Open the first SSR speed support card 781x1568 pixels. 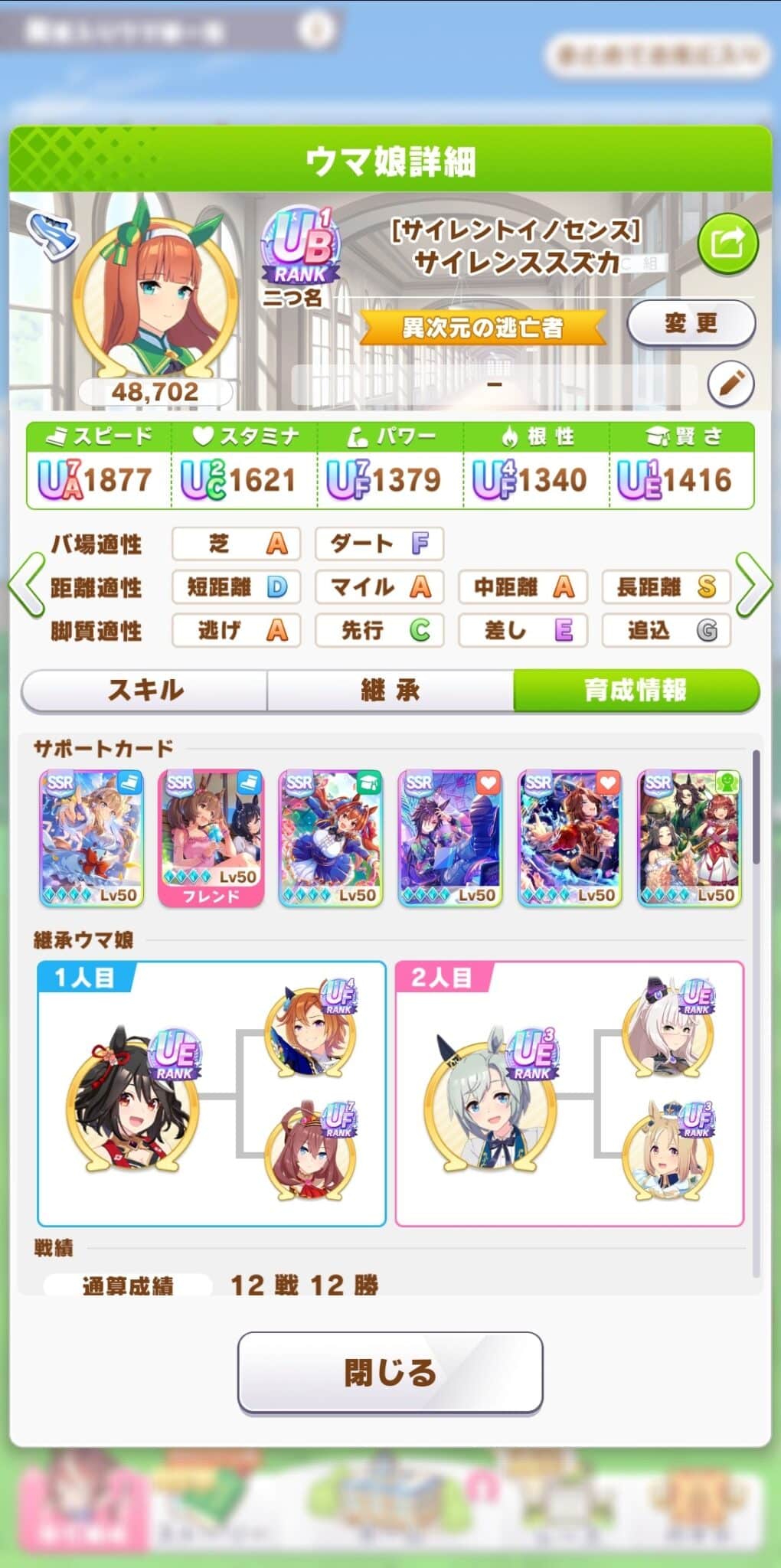click(x=92, y=838)
